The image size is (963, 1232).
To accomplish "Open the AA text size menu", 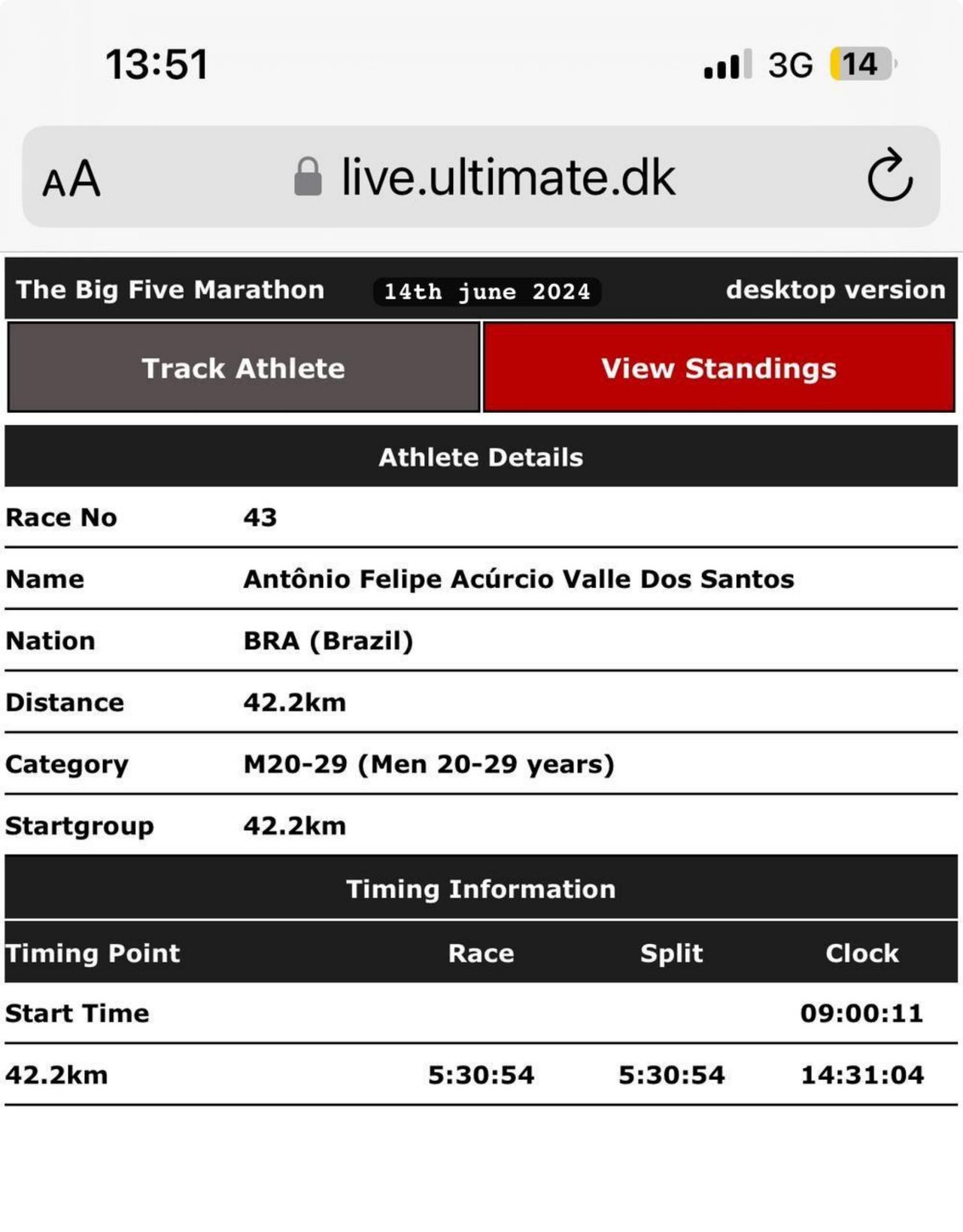I will (71, 178).
